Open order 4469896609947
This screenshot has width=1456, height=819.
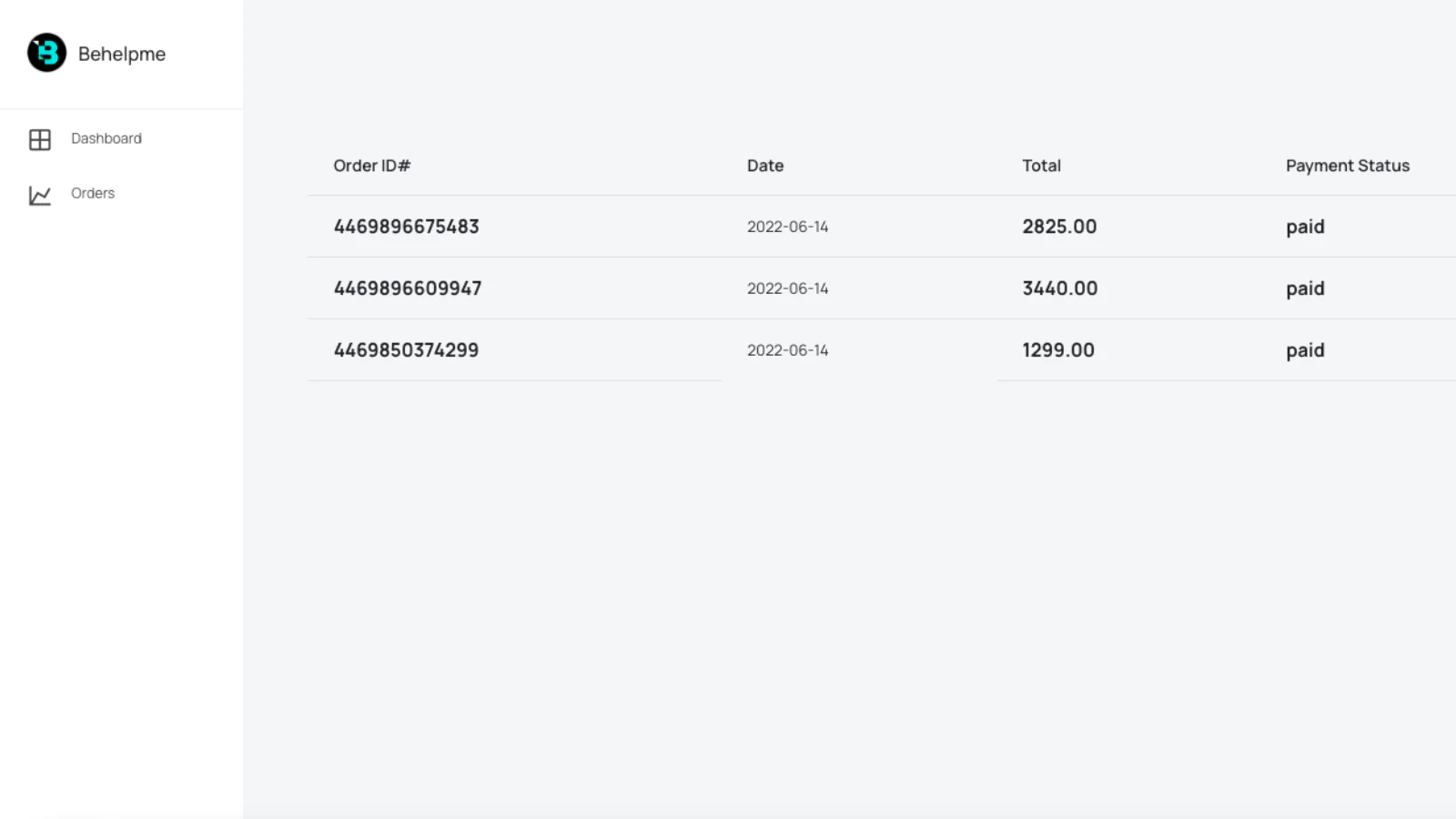click(407, 288)
